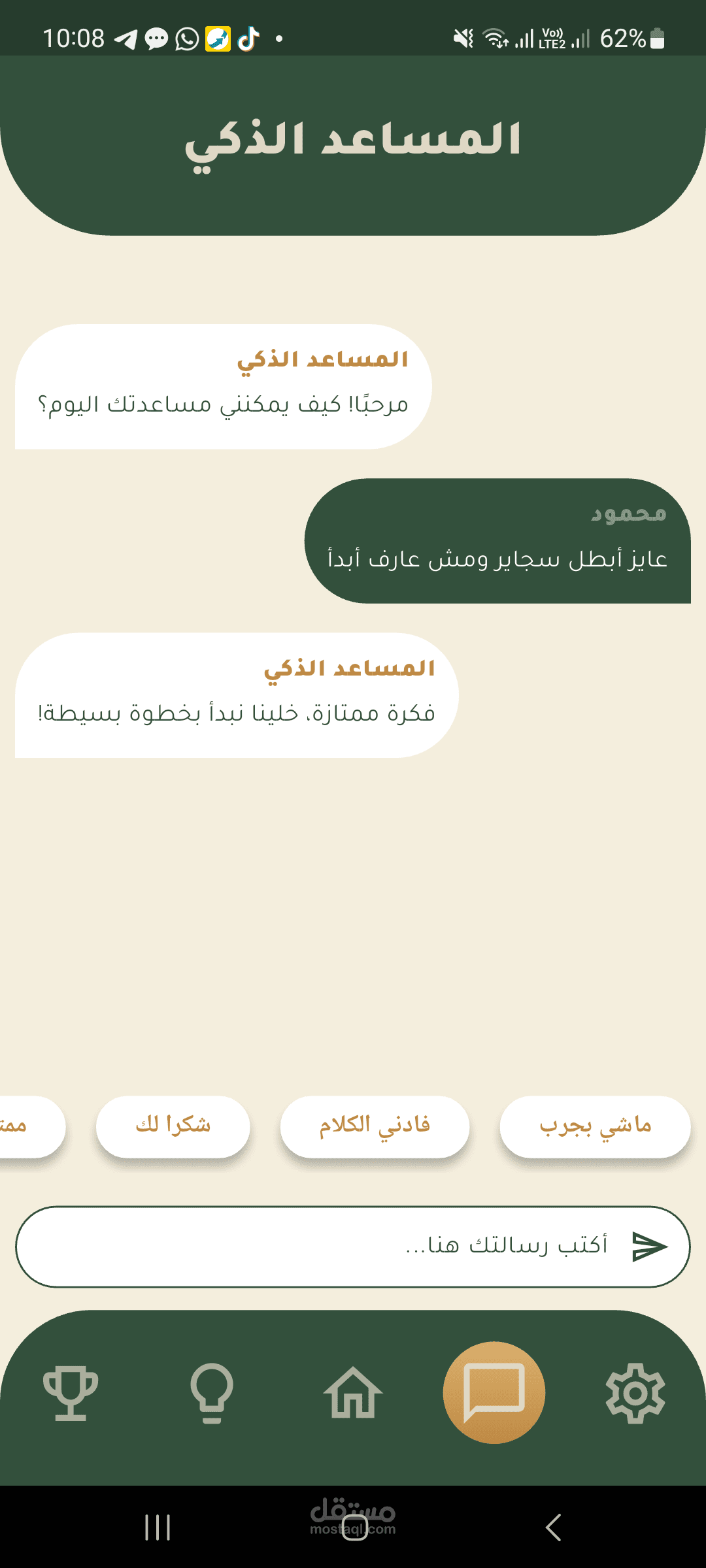Send the message with the arrow icon
This screenshot has width=706, height=1568.
point(649,1246)
